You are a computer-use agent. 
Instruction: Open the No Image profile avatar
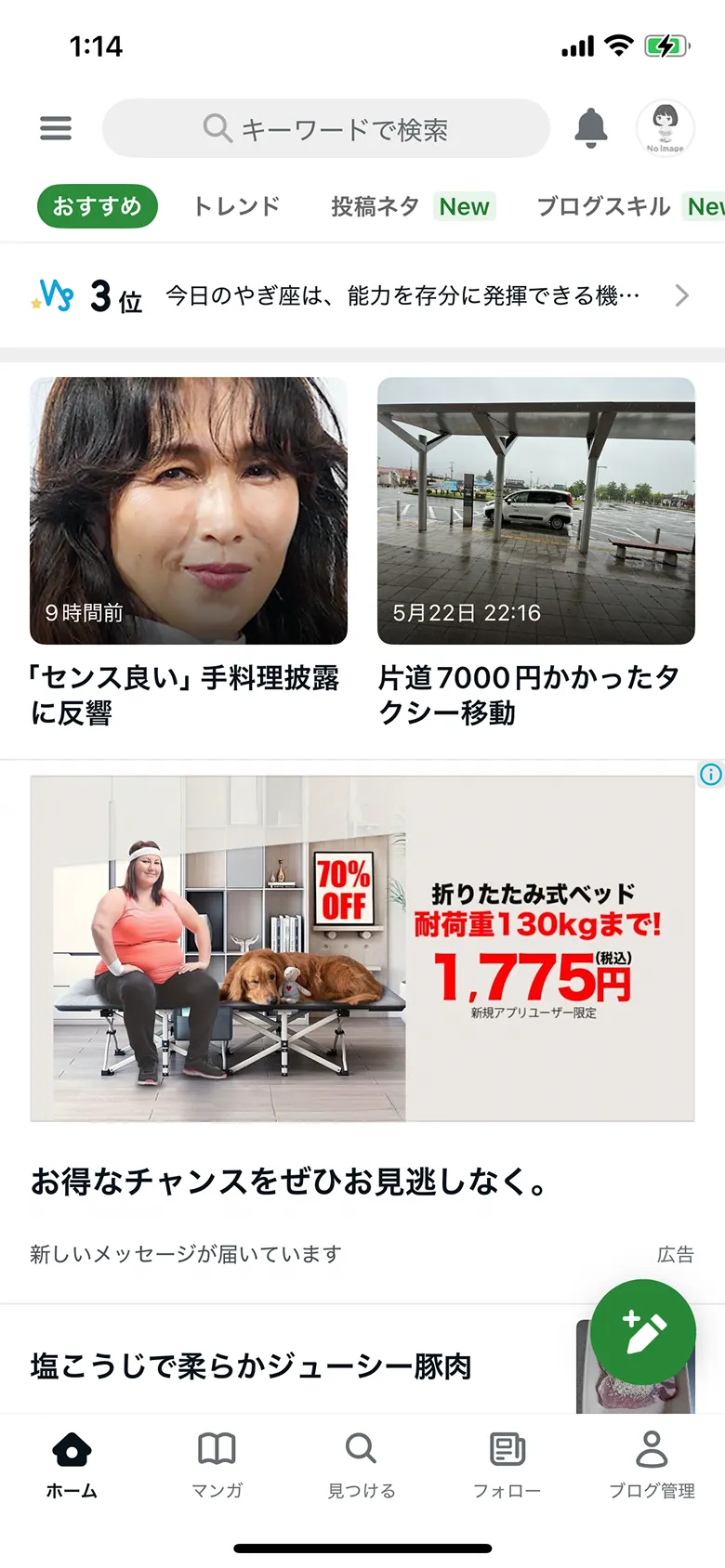point(665,128)
